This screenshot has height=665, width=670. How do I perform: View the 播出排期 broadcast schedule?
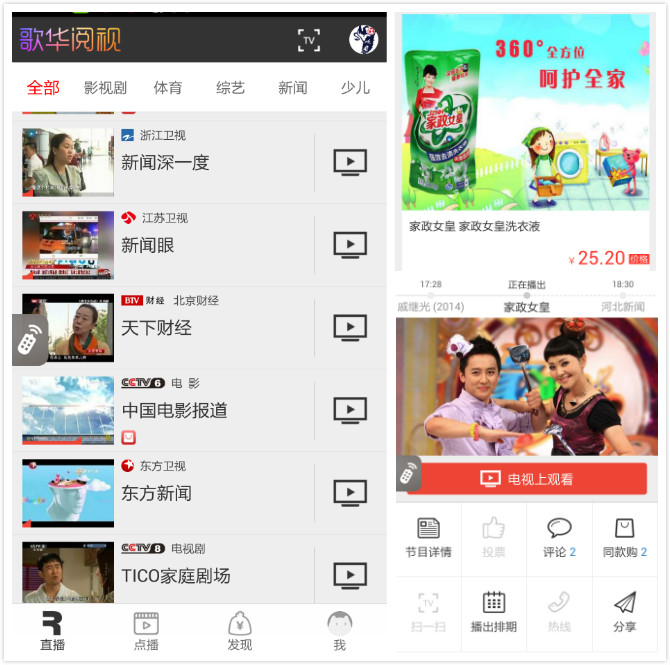493,612
